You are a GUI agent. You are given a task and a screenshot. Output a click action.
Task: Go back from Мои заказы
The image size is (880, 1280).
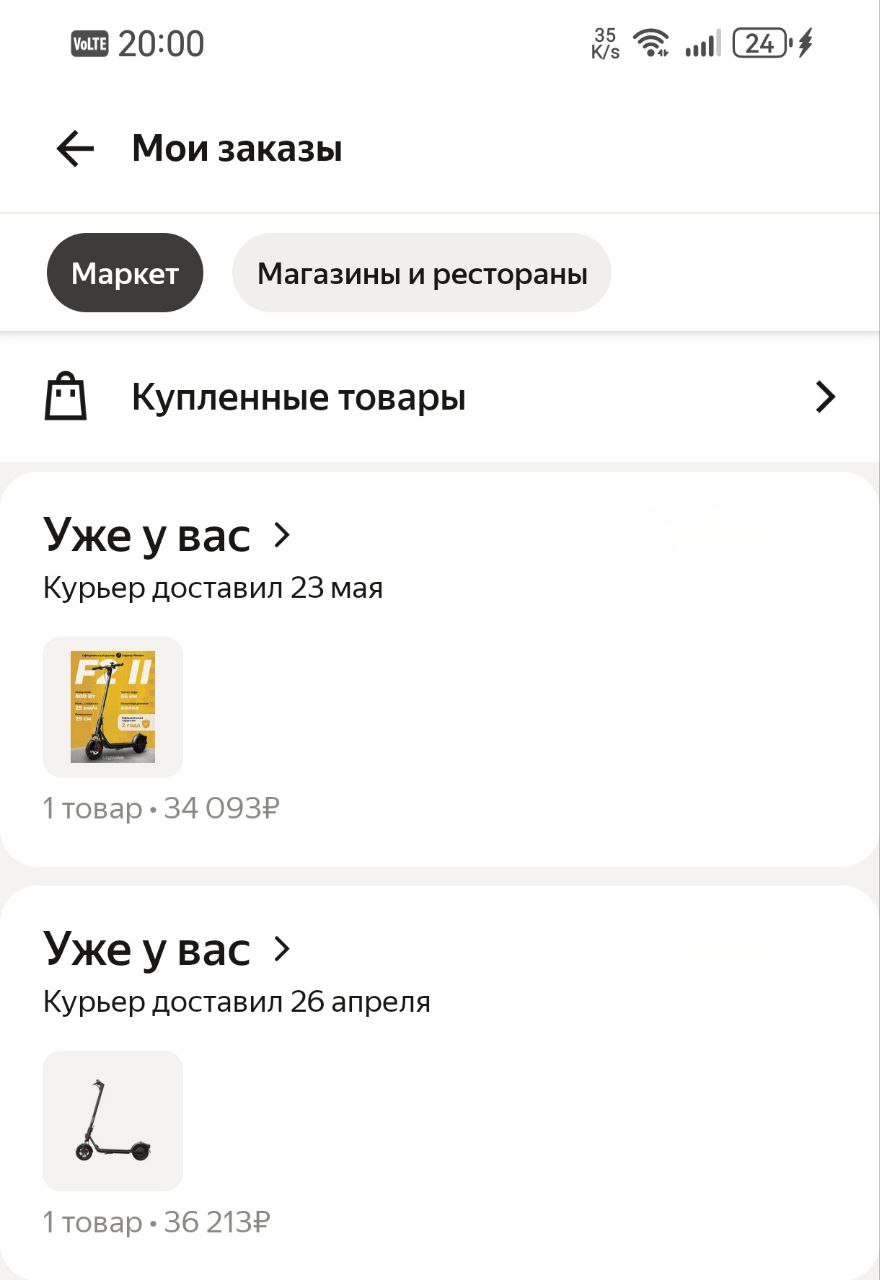[75, 150]
